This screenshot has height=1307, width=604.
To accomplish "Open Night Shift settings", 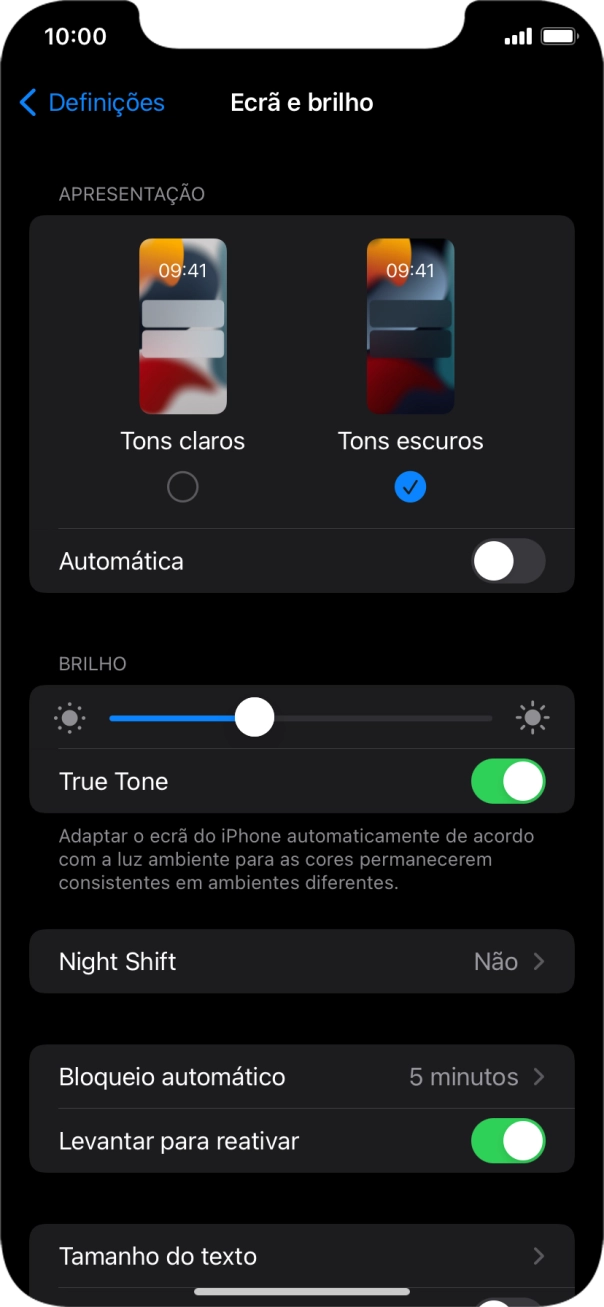I will [302, 961].
